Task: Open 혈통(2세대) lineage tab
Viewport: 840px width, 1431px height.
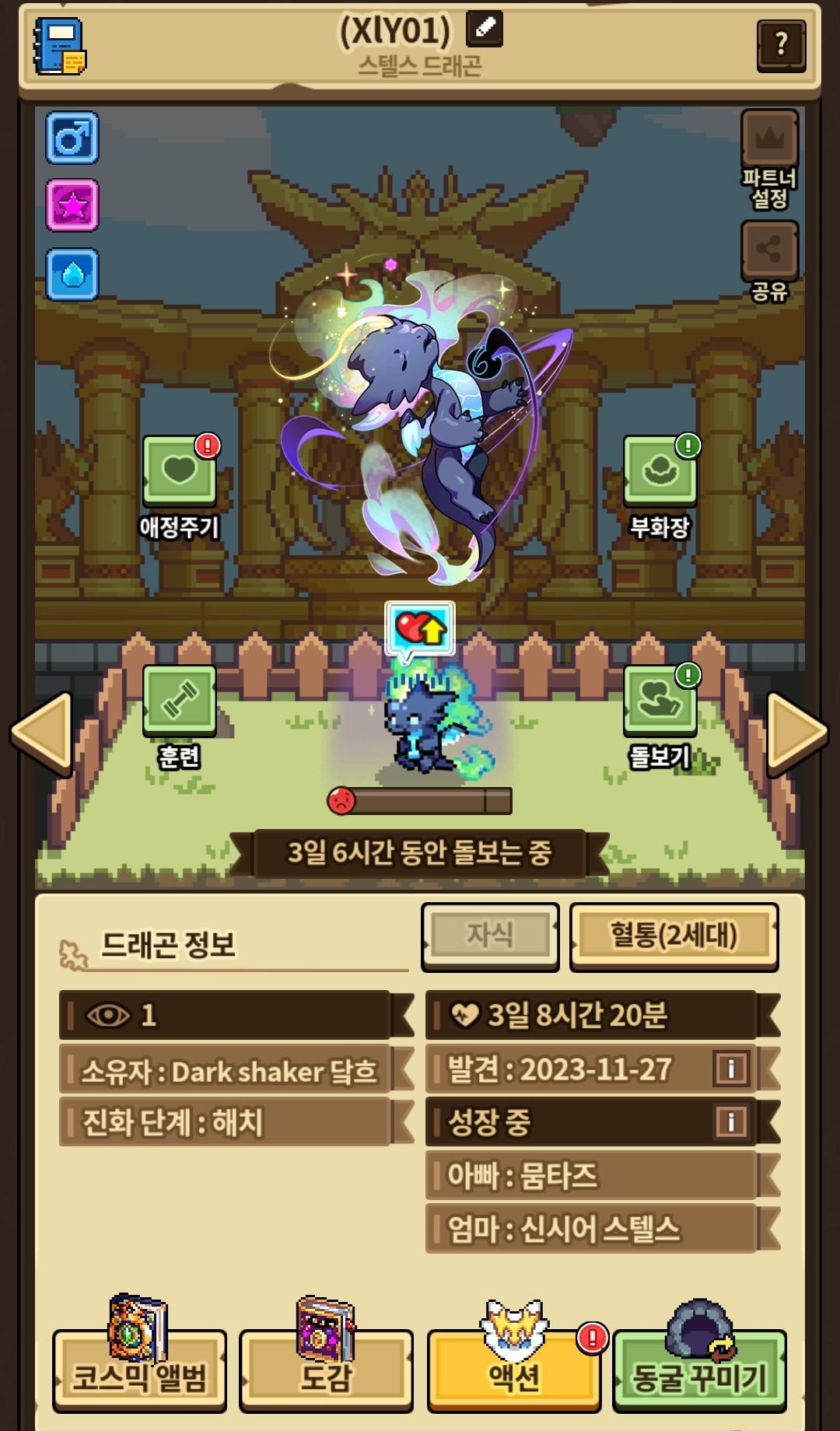Action: 674,936
